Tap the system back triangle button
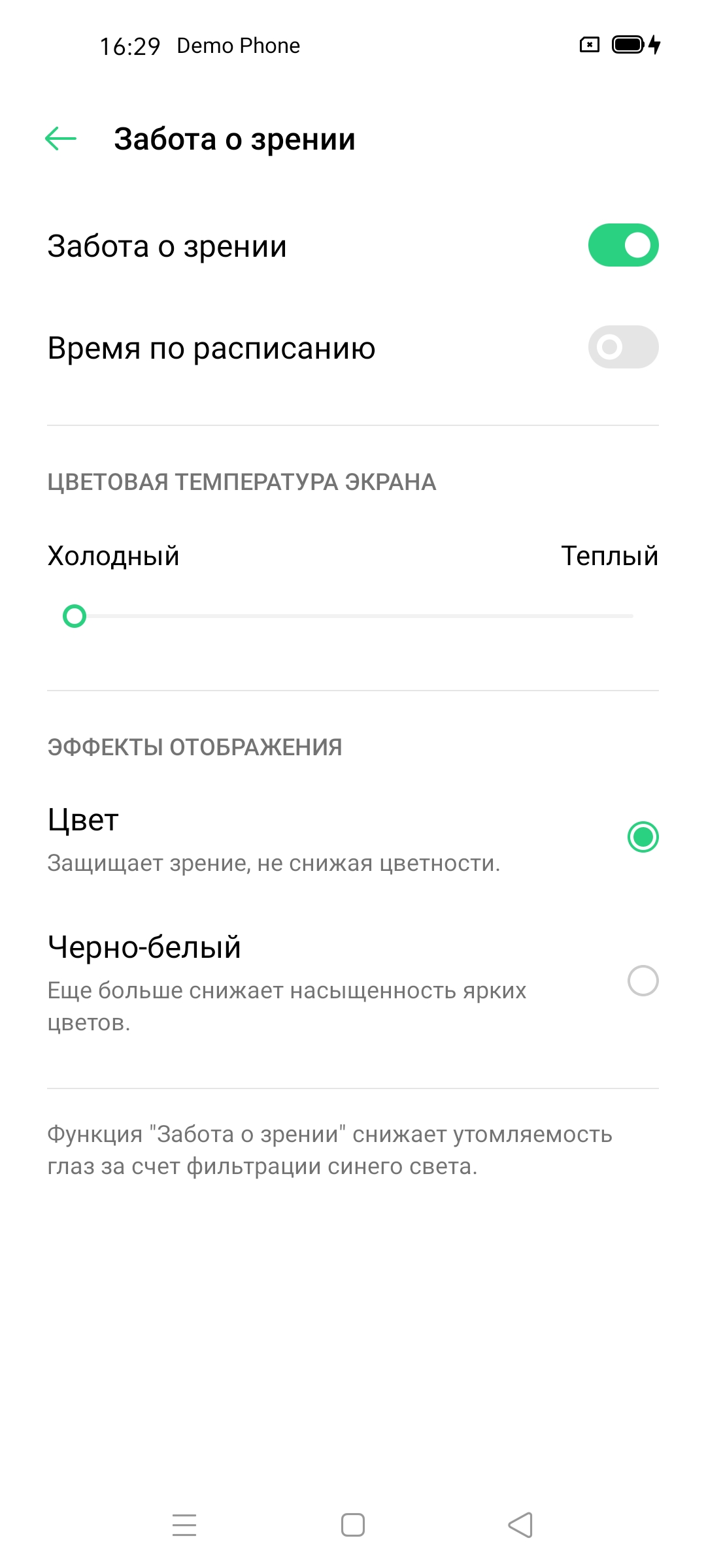The height and width of the screenshot is (1568, 706). click(x=521, y=1525)
